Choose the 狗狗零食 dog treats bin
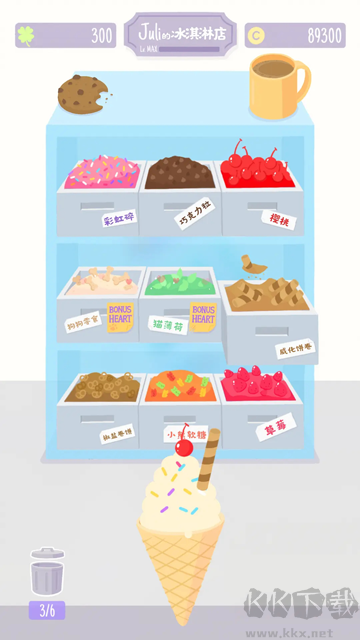Image resolution: width=360 pixels, height=640 pixels. 99,305
